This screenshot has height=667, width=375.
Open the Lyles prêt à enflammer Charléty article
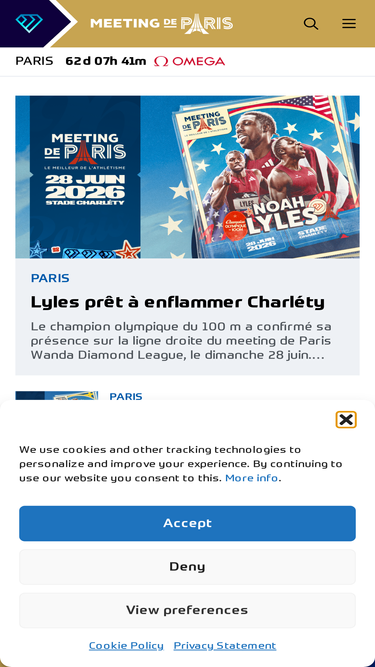point(178,302)
